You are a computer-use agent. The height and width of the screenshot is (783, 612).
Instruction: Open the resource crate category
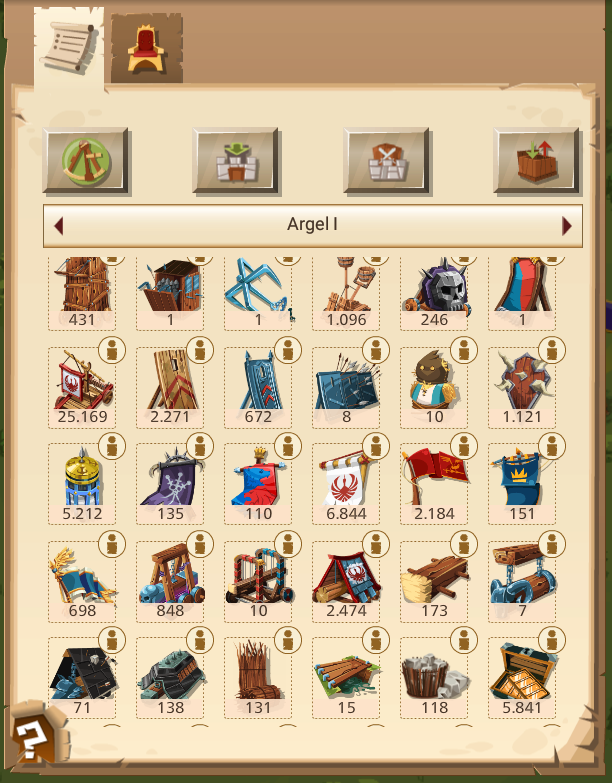[537, 160]
